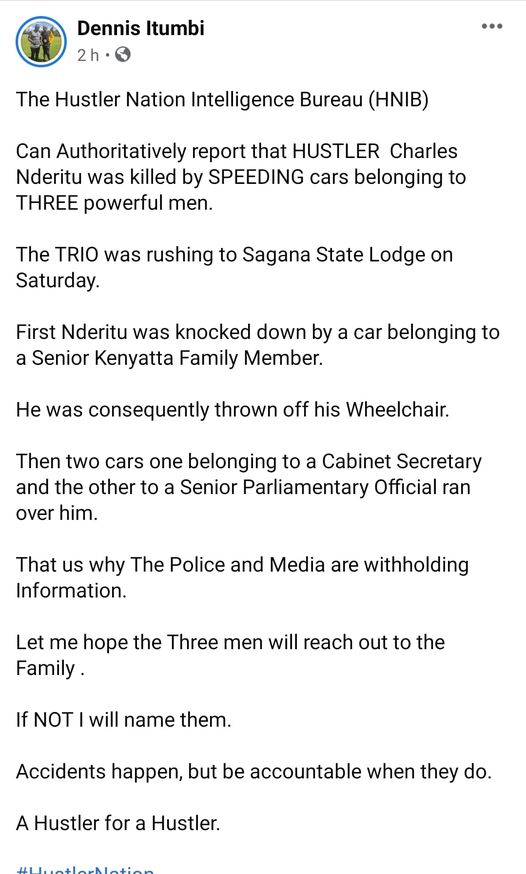Screen dimensions: 526x874
Task: Tap the name Dennis Itumbi
Action: point(140,28)
